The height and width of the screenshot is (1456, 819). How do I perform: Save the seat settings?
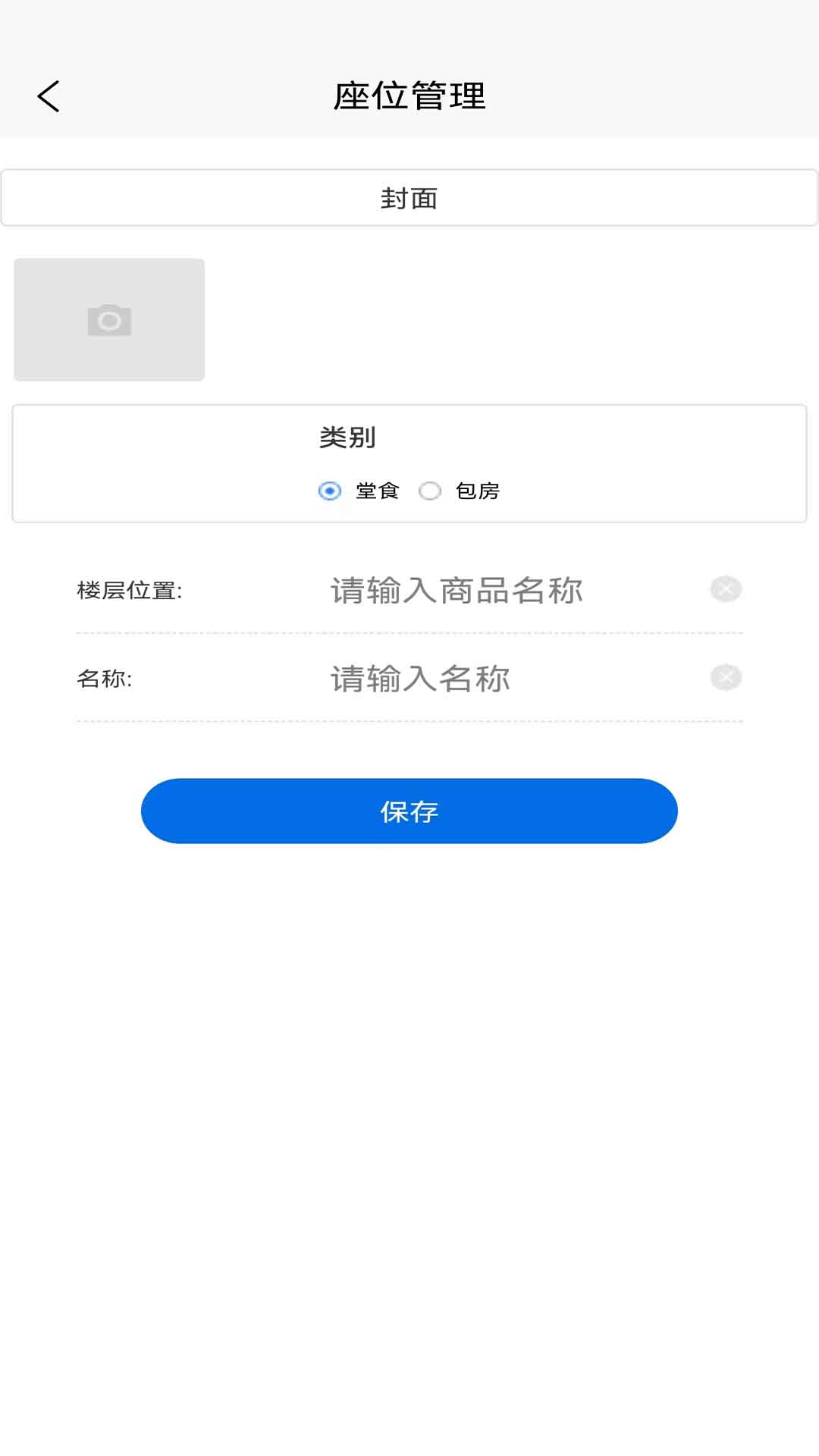tap(409, 810)
